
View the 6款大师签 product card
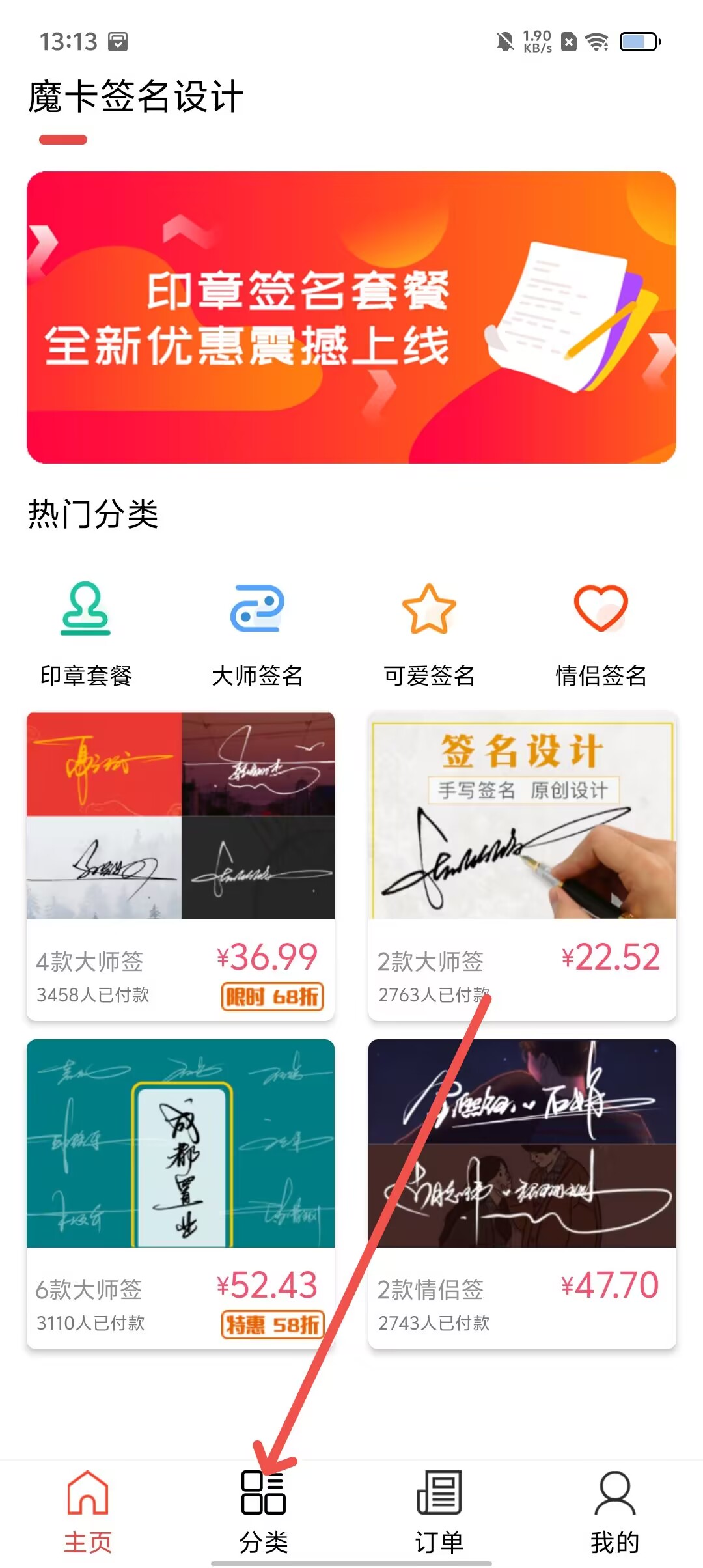pos(180,1193)
